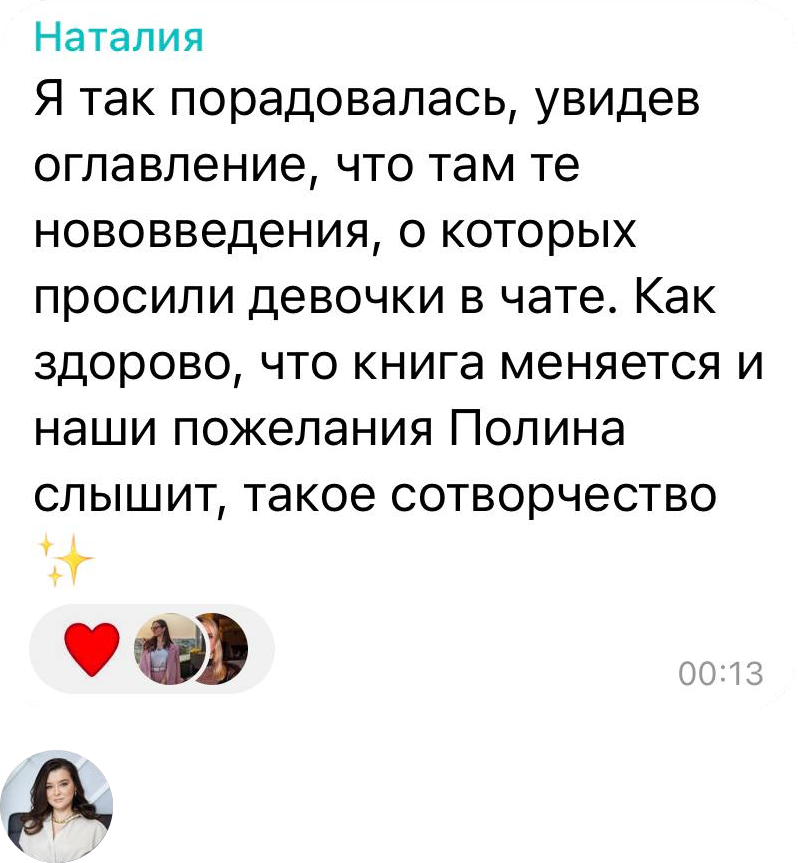Open the sender avatar below the message
798x863 pixels.
pos(57,804)
